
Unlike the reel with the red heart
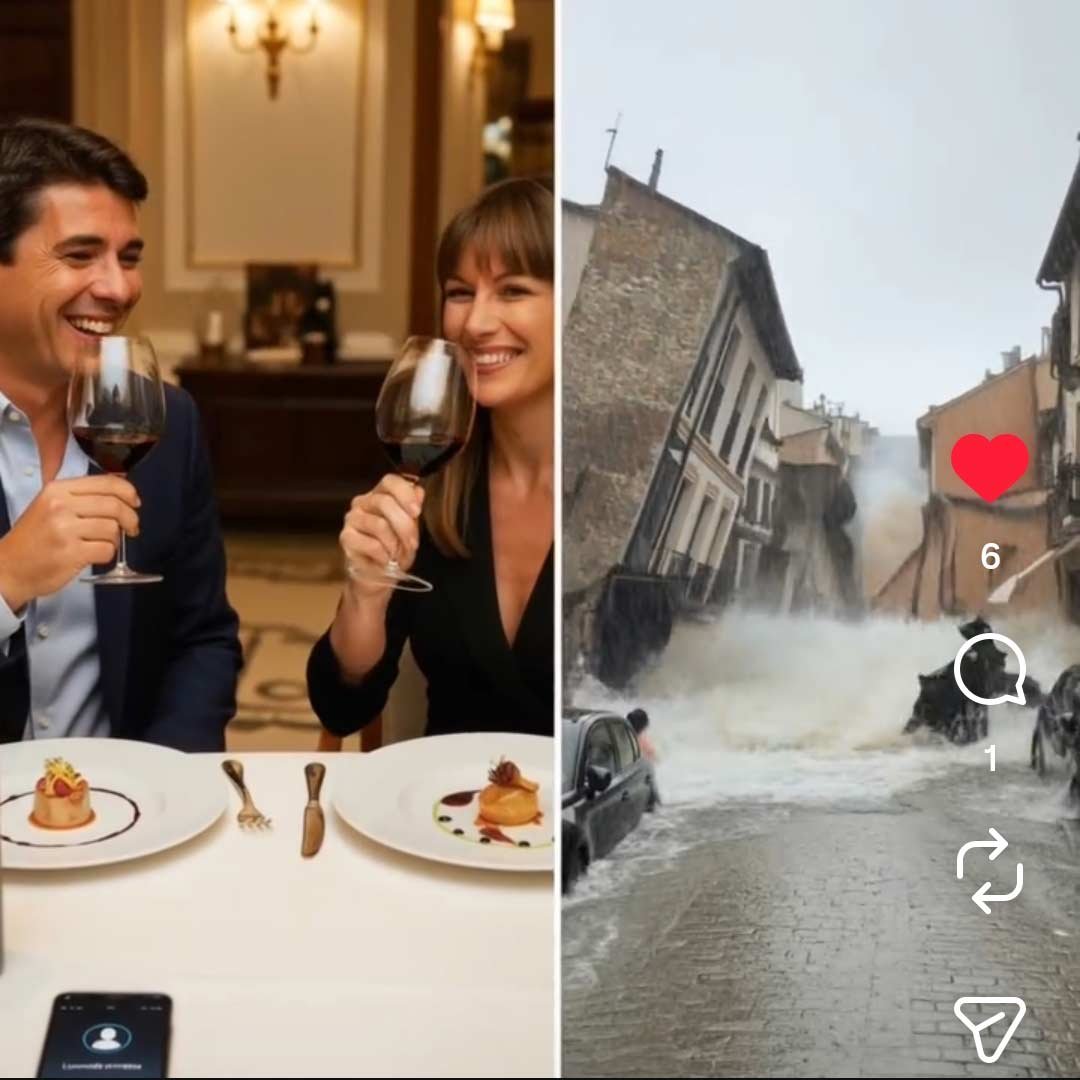click(x=989, y=467)
